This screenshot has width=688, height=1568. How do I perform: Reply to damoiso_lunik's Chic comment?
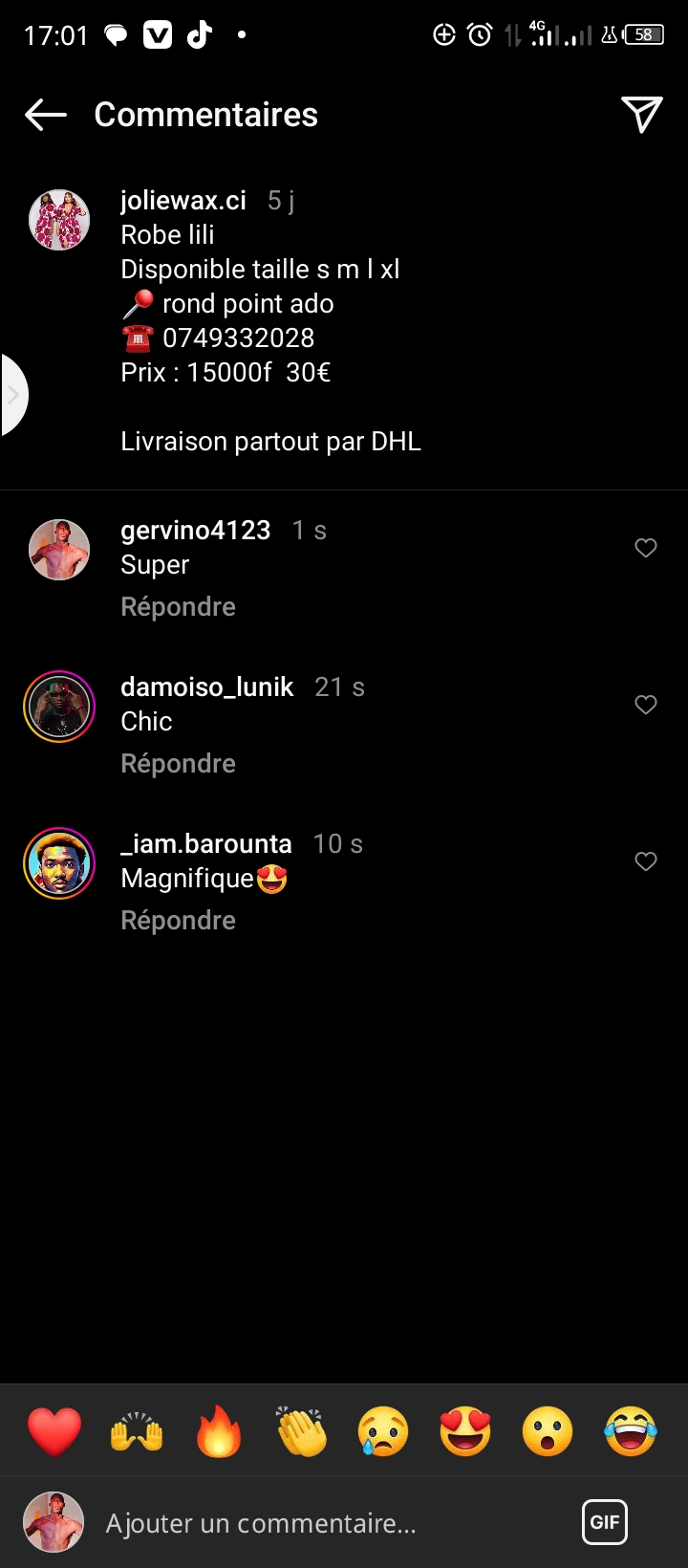pyautogui.click(x=178, y=764)
